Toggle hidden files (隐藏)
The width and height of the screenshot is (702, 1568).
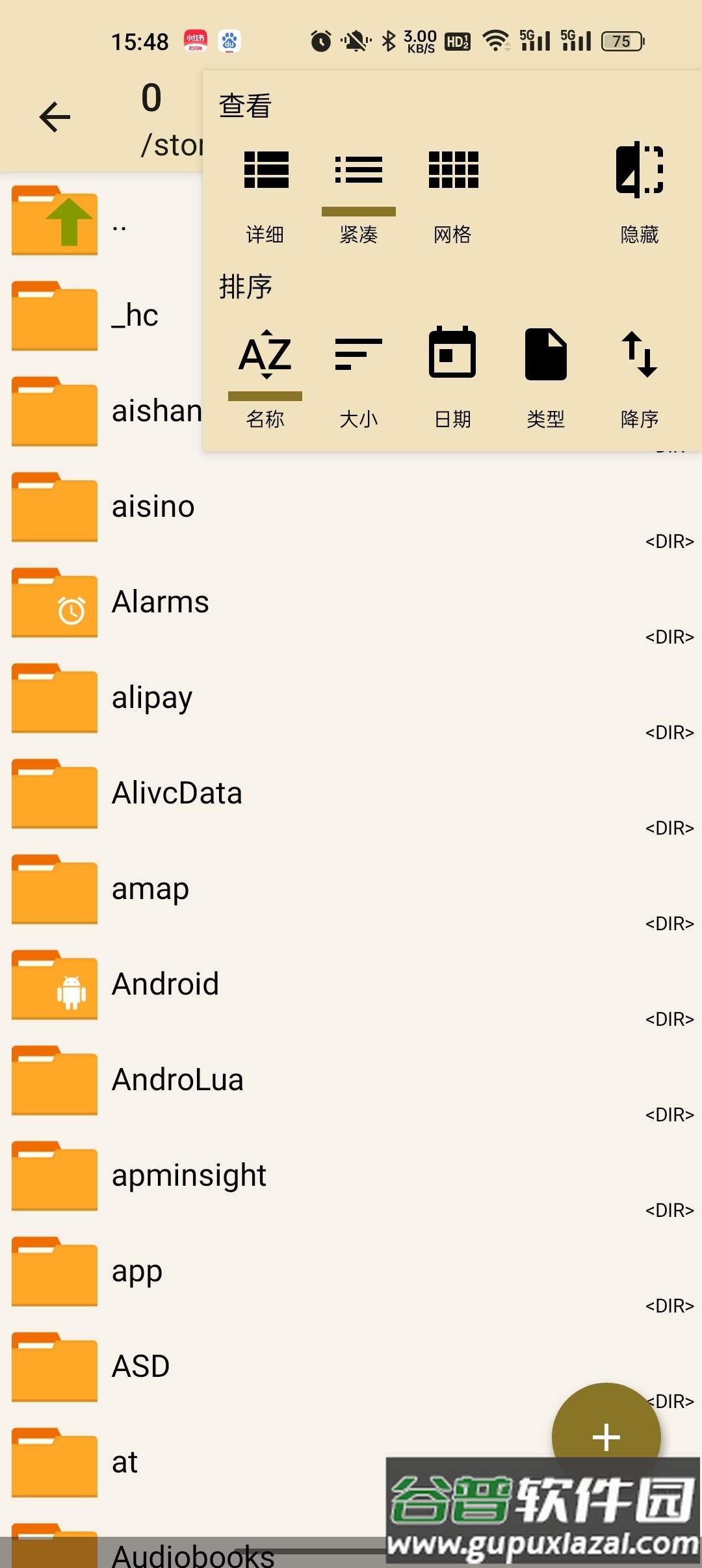(x=640, y=192)
